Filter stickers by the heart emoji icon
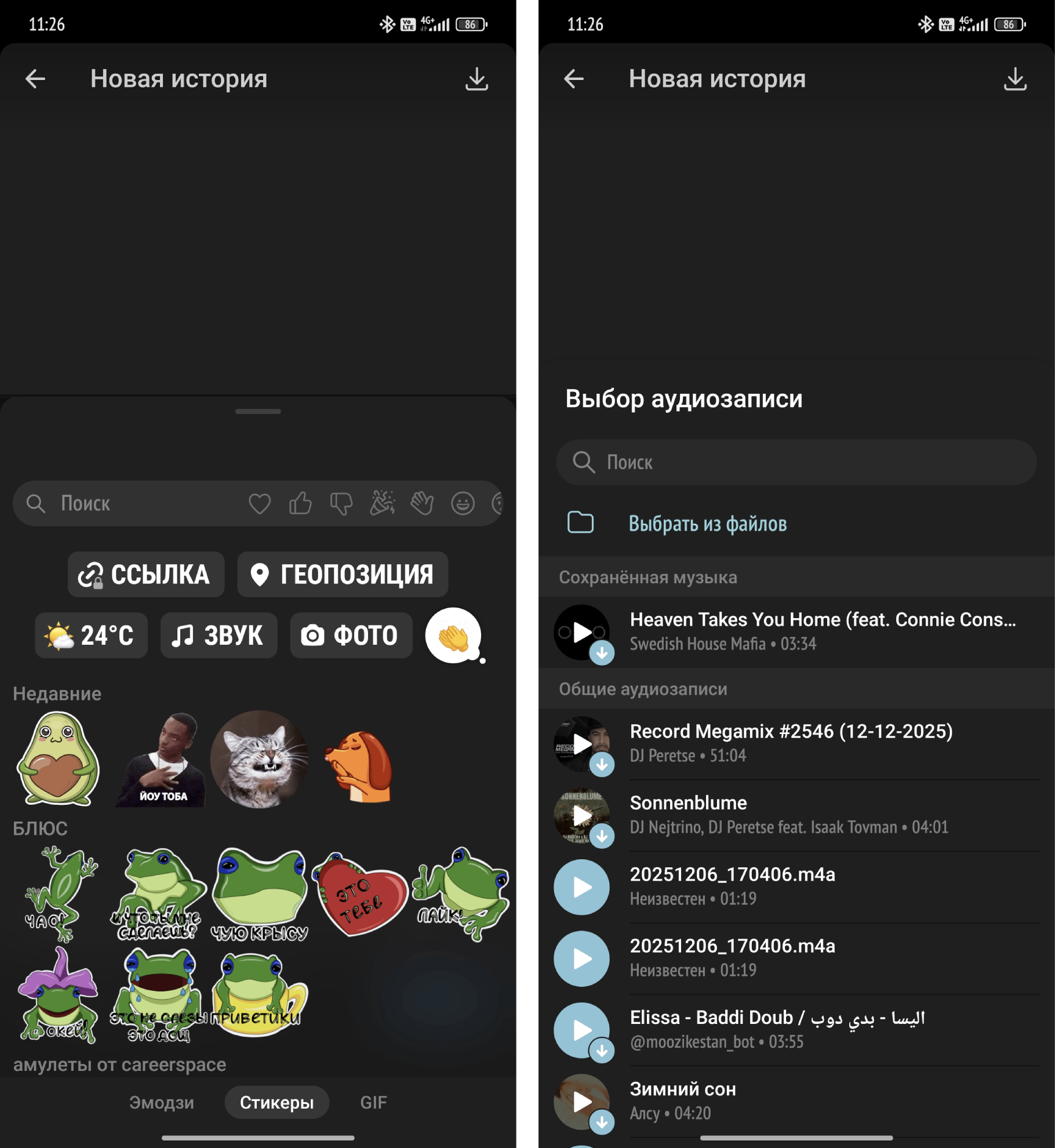1055x1148 pixels. (x=259, y=503)
